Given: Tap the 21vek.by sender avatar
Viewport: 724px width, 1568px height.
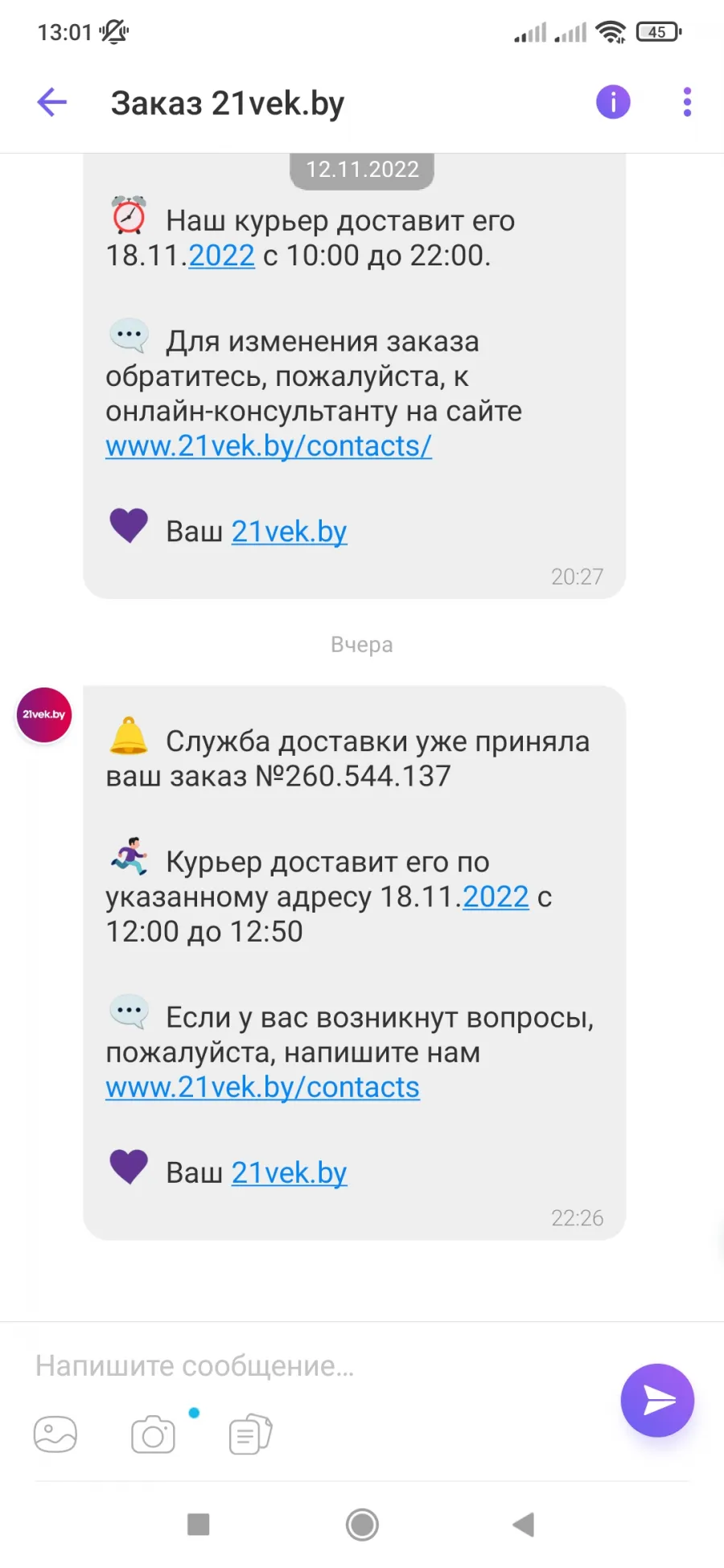Looking at the screenshot, I should (44, 715).
